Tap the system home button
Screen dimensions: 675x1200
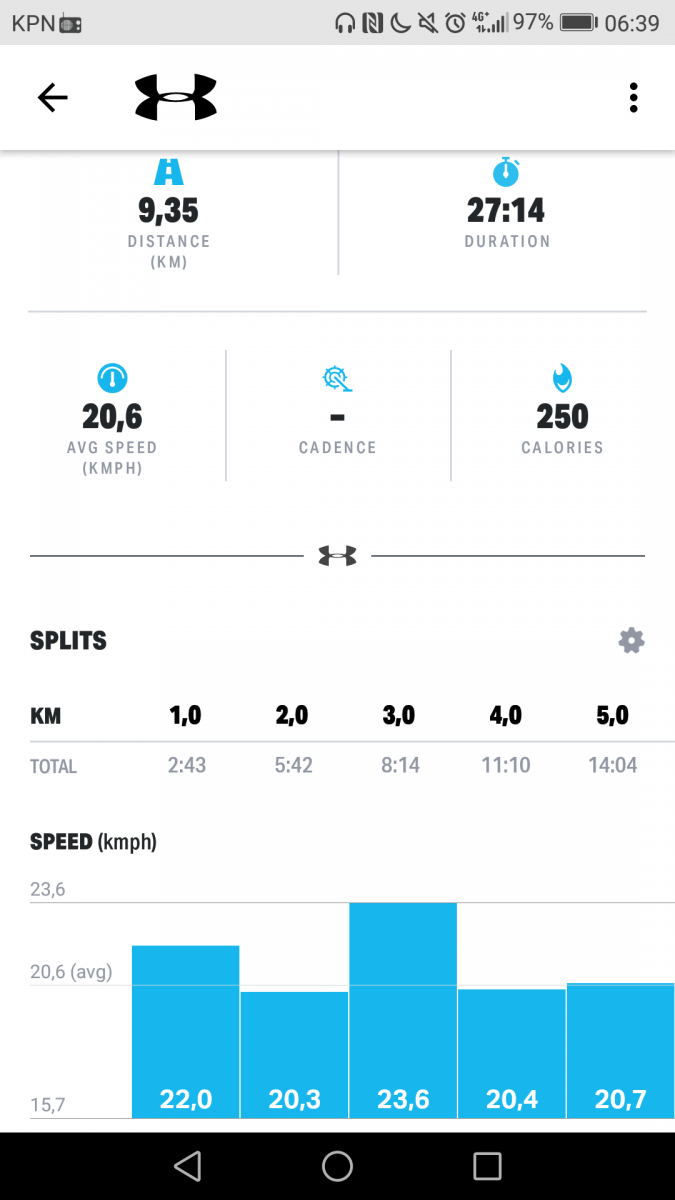pyautogui.click(x=337, y=1166)
